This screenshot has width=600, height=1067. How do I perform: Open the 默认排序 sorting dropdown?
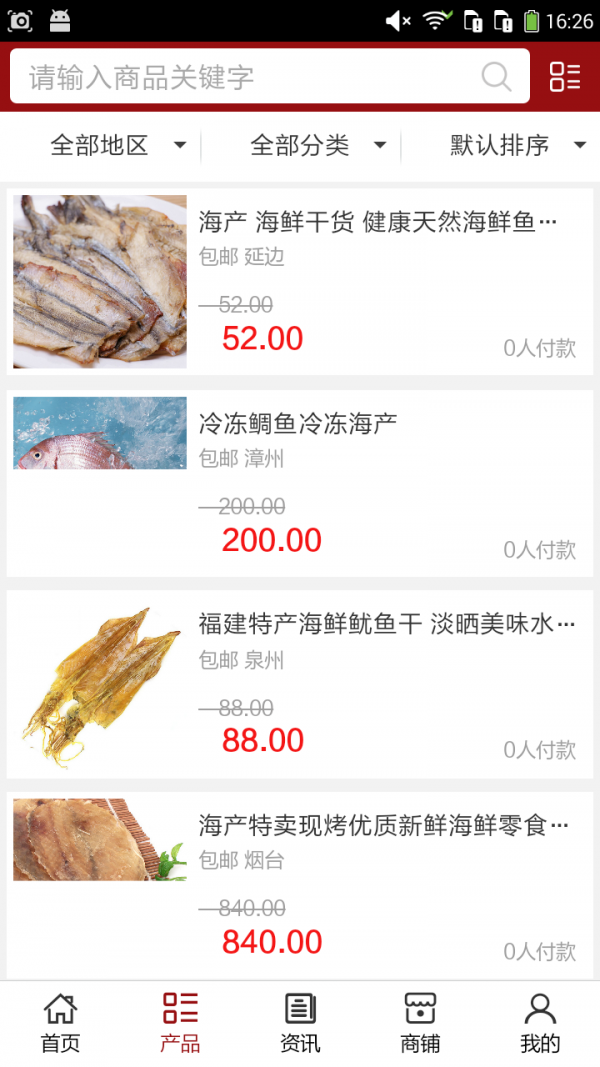point(516,146)
